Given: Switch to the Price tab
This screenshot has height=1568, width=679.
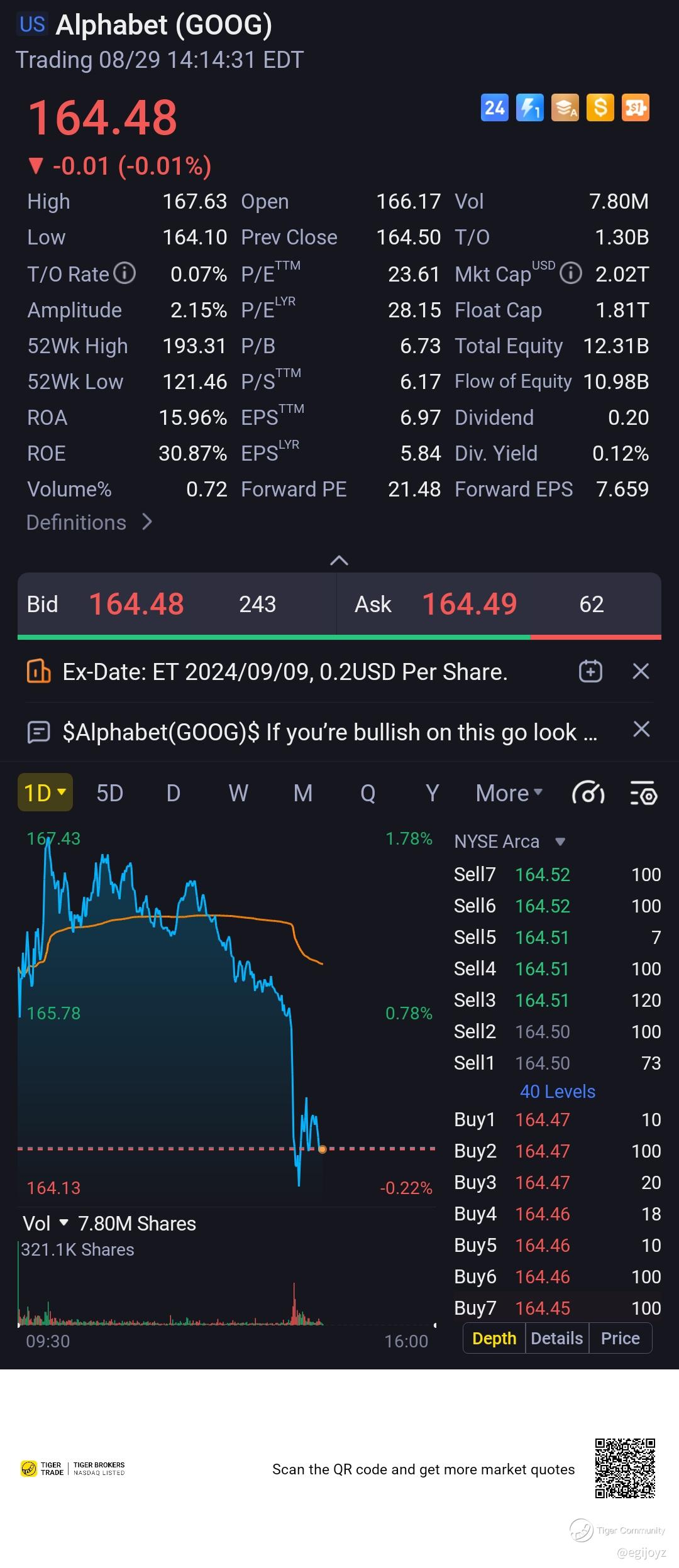Looking at the screenshot, I should pyautogui.click(x=620, y=1339).
